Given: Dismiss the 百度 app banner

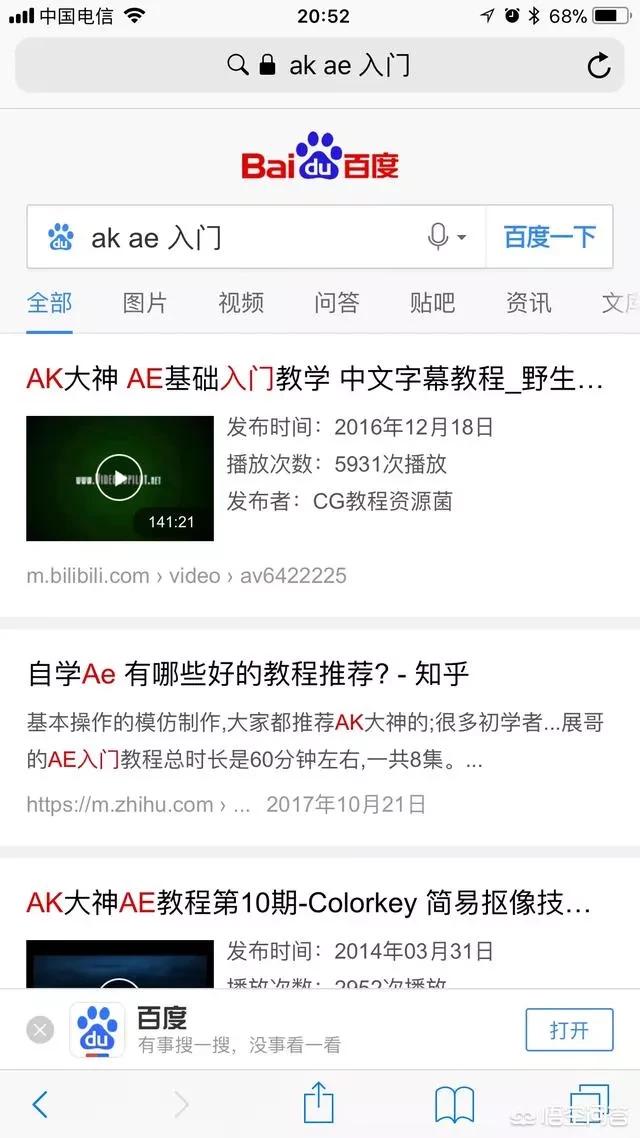Looking at the screenshot, I should click(40, 1030).
